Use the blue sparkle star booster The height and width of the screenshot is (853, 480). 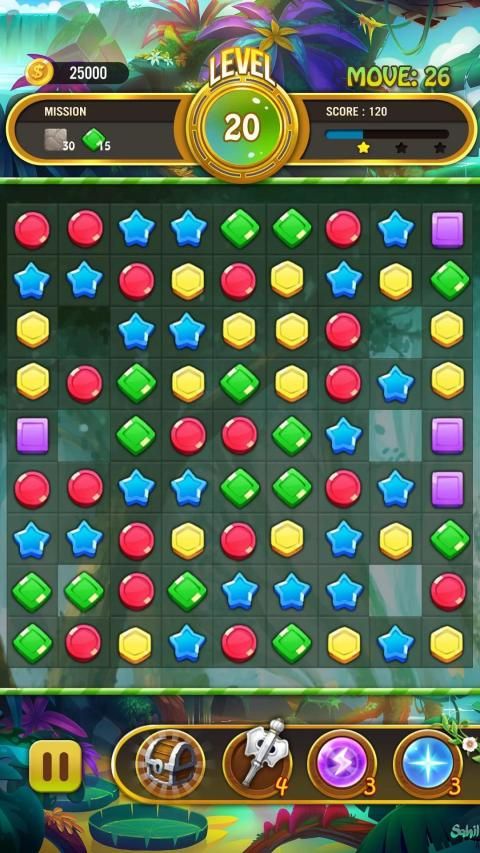428,764
